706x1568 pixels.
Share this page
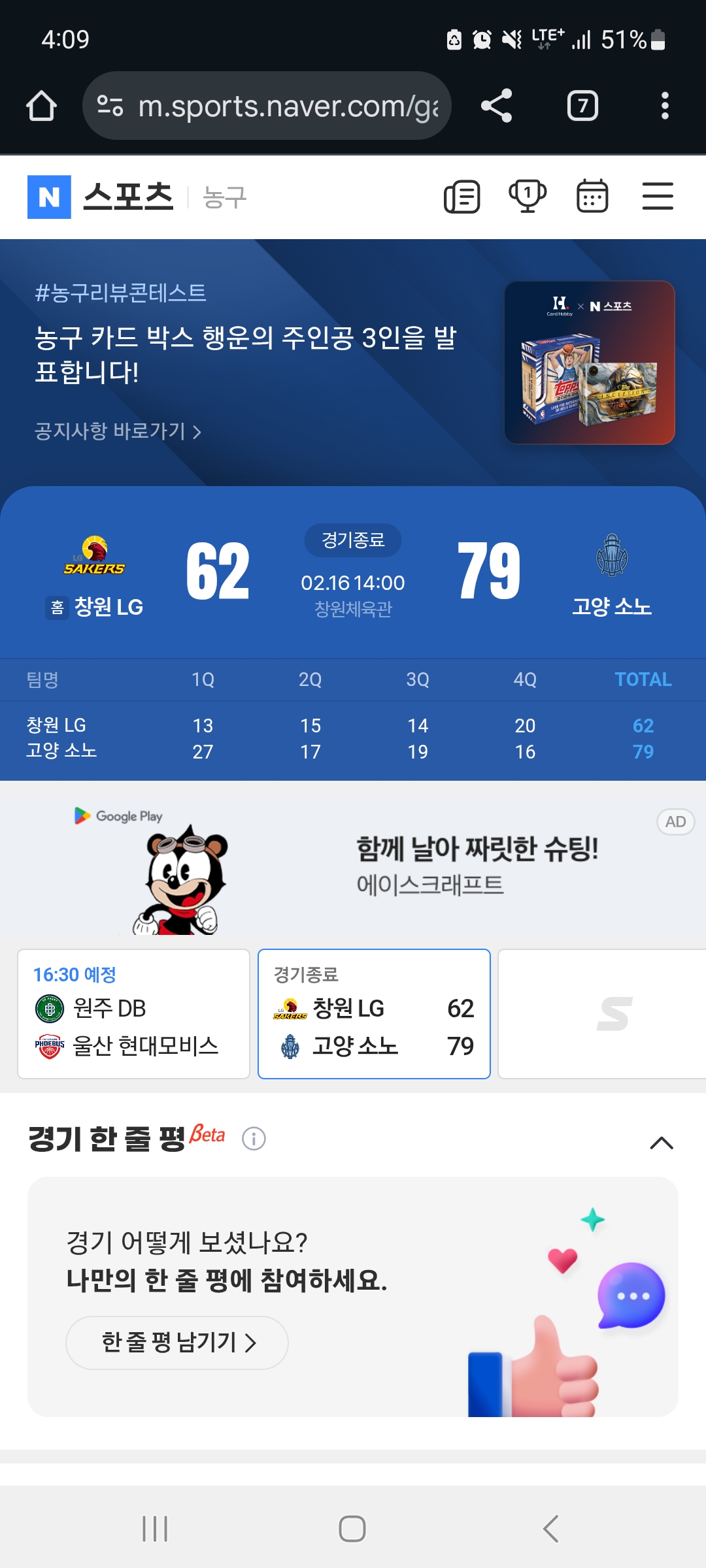tap(497, 106)
